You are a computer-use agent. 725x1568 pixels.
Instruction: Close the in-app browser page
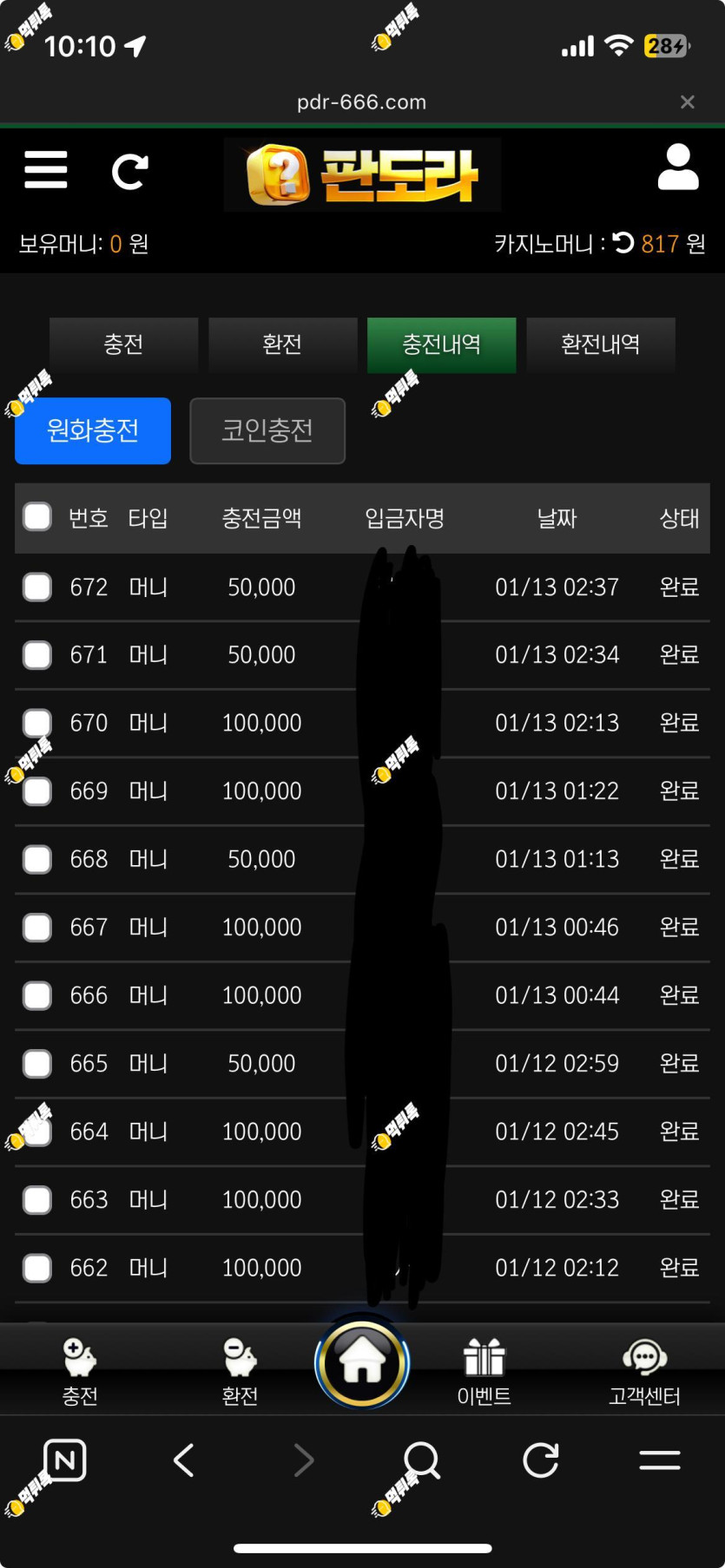[687, 102]
